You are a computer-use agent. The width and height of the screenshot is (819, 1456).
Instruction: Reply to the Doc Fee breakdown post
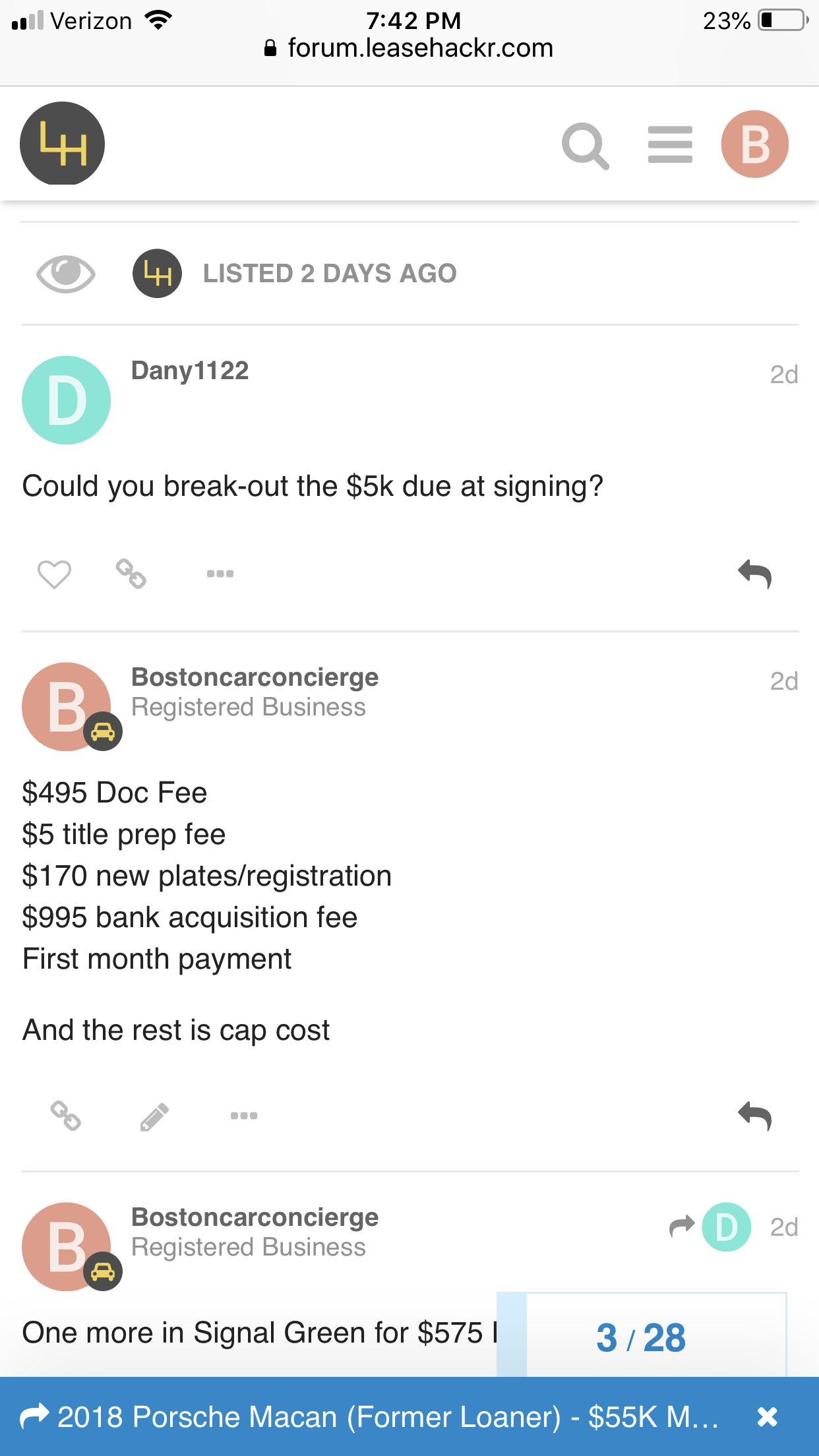coord(755,1116)
